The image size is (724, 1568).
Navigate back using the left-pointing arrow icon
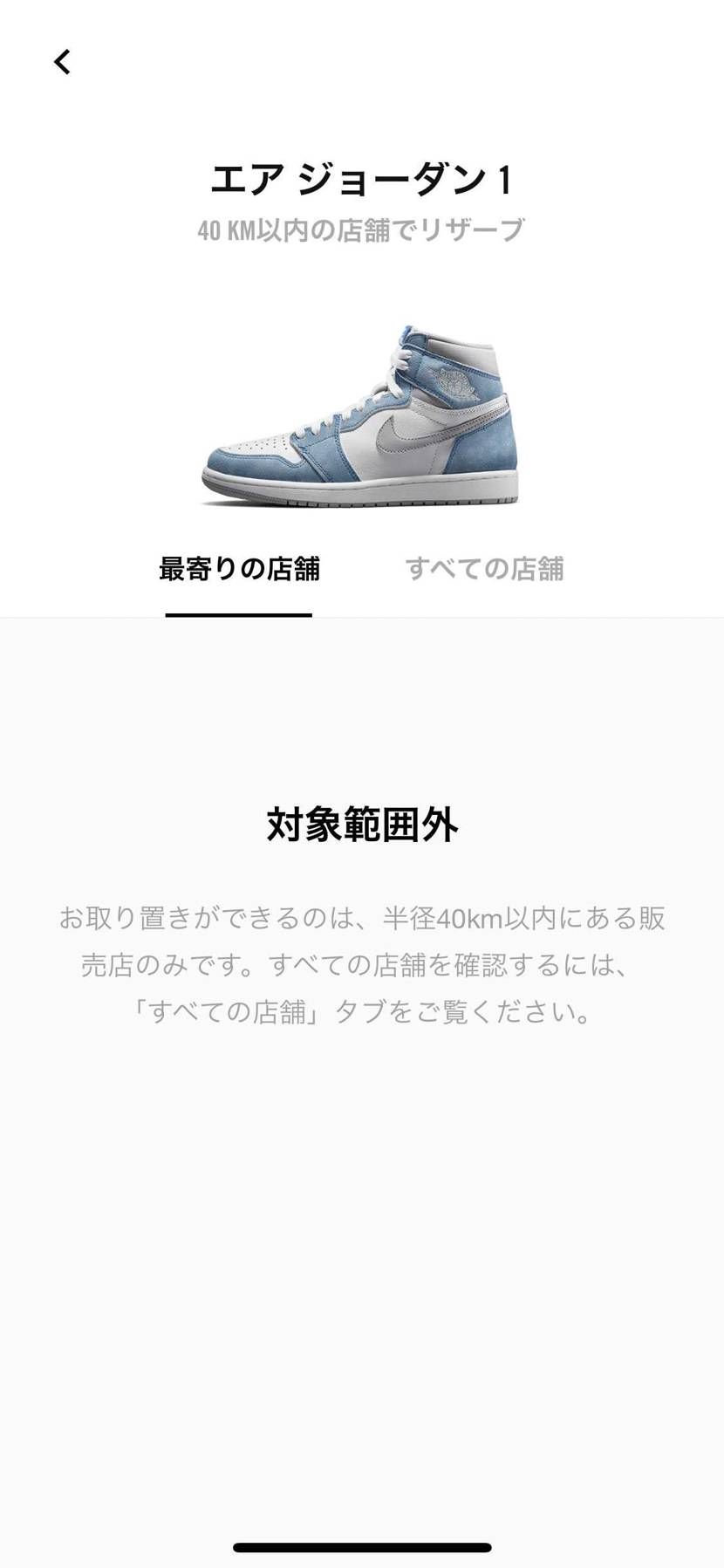click(61, 62)
